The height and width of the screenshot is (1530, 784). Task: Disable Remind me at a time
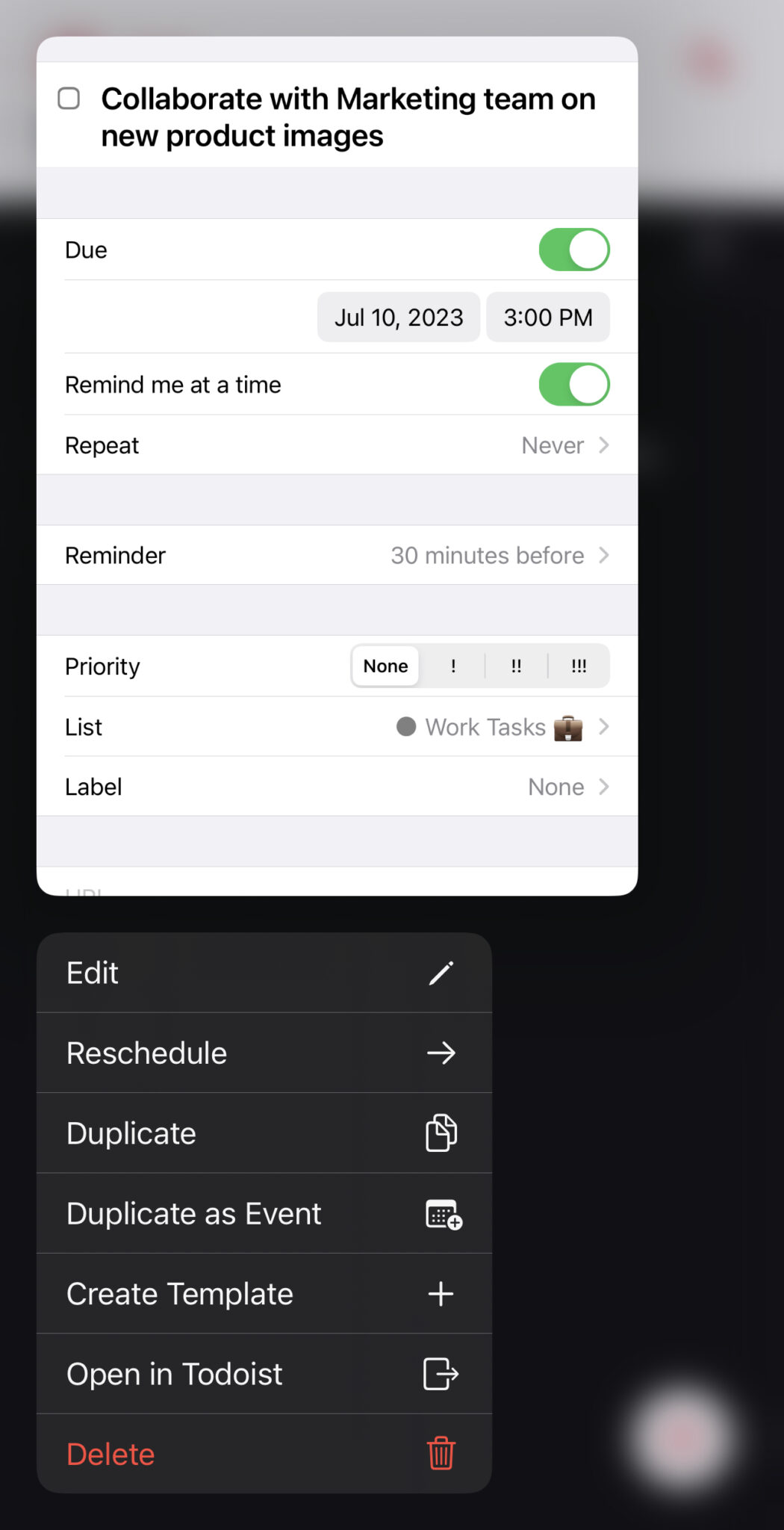pos(574,385)
